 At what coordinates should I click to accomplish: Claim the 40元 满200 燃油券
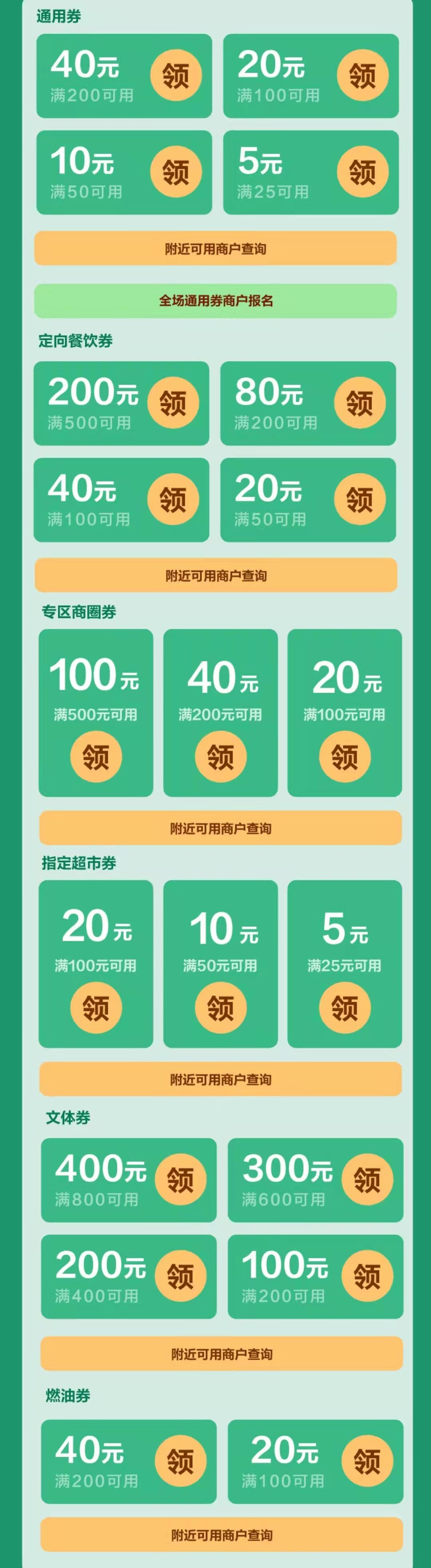pyautogui.click(x=181, y=1461)
